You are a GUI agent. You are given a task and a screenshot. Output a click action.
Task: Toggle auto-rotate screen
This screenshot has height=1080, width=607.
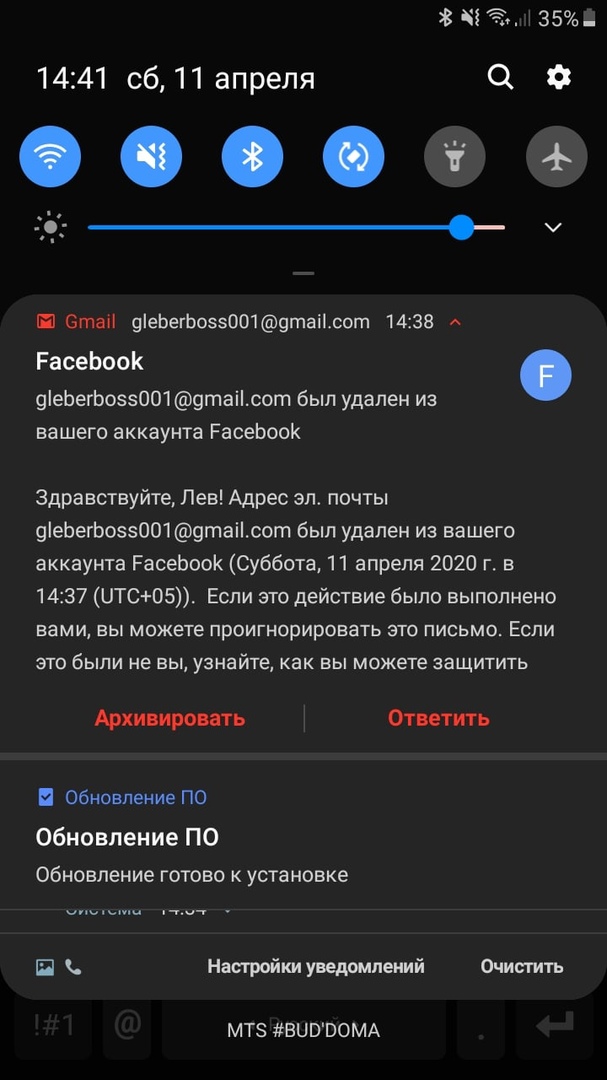[353, 157]
